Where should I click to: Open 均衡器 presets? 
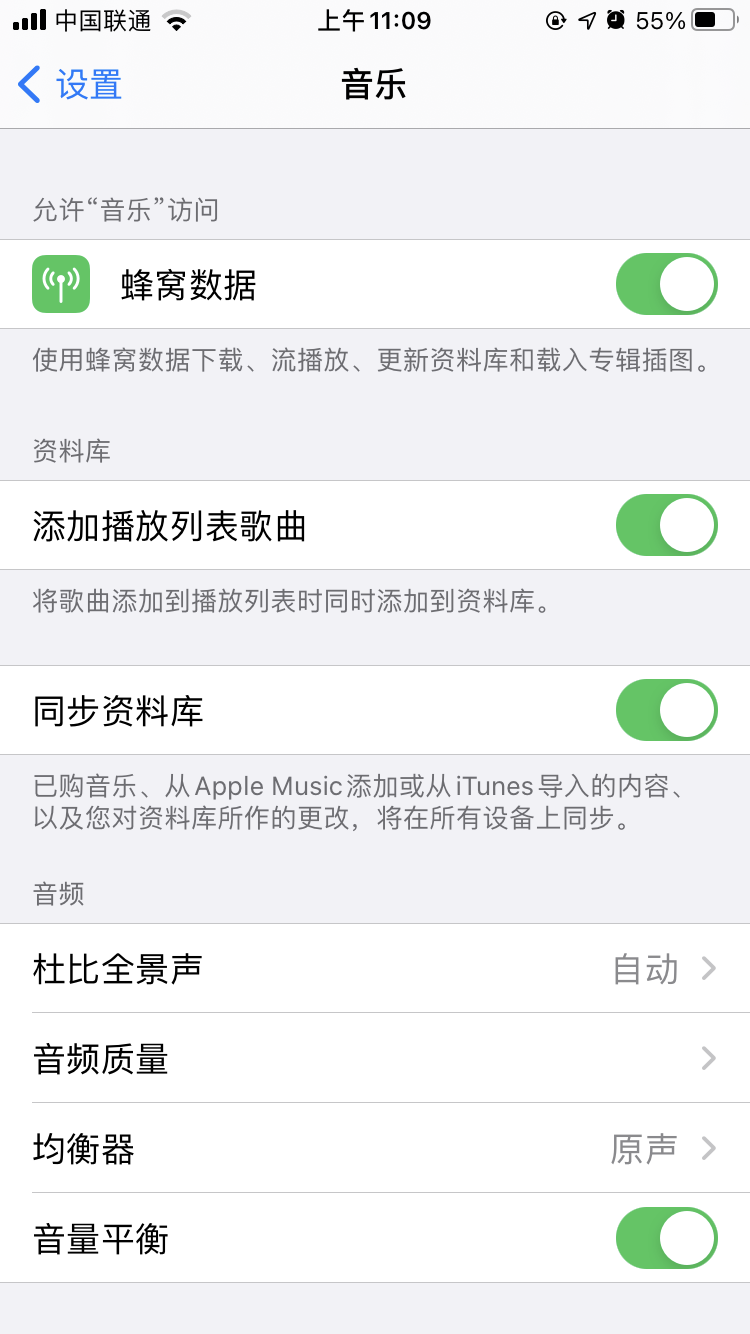pos(375,1148)
